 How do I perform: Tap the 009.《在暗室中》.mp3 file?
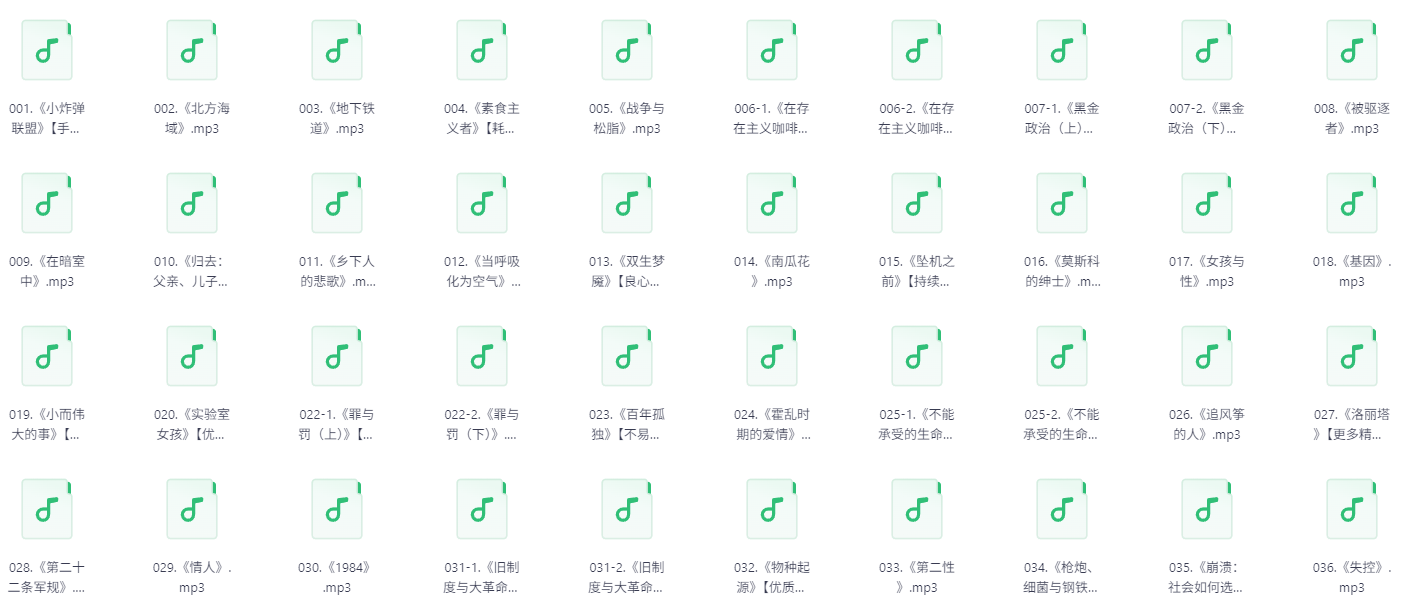coord(47,203)
